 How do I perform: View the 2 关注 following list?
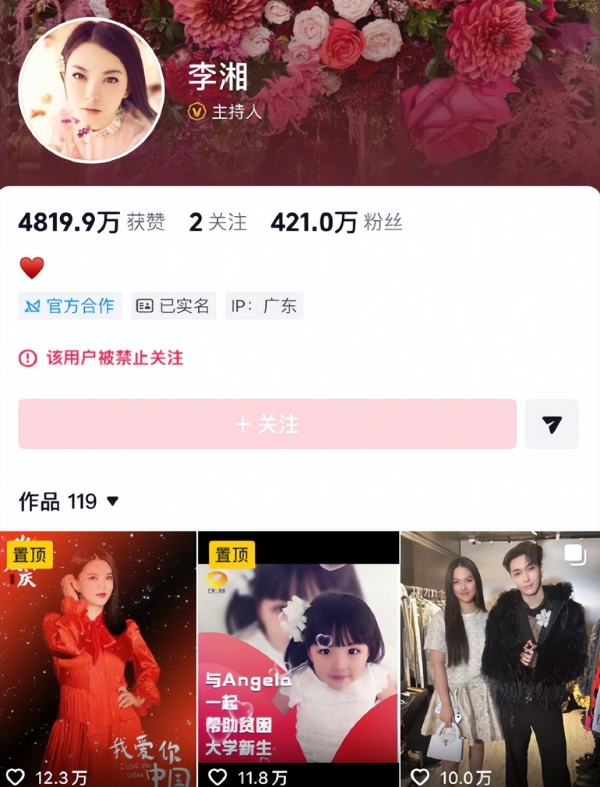(x=218, y=222)
